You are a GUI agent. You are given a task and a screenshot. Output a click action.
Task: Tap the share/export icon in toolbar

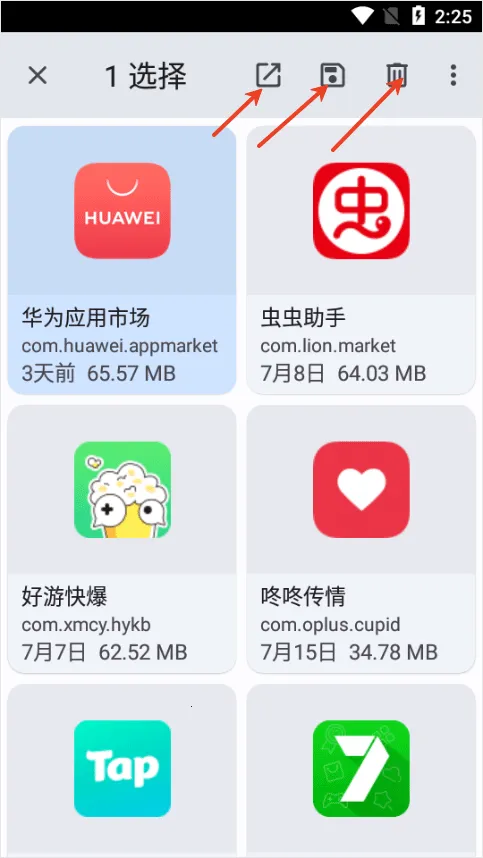269,76
